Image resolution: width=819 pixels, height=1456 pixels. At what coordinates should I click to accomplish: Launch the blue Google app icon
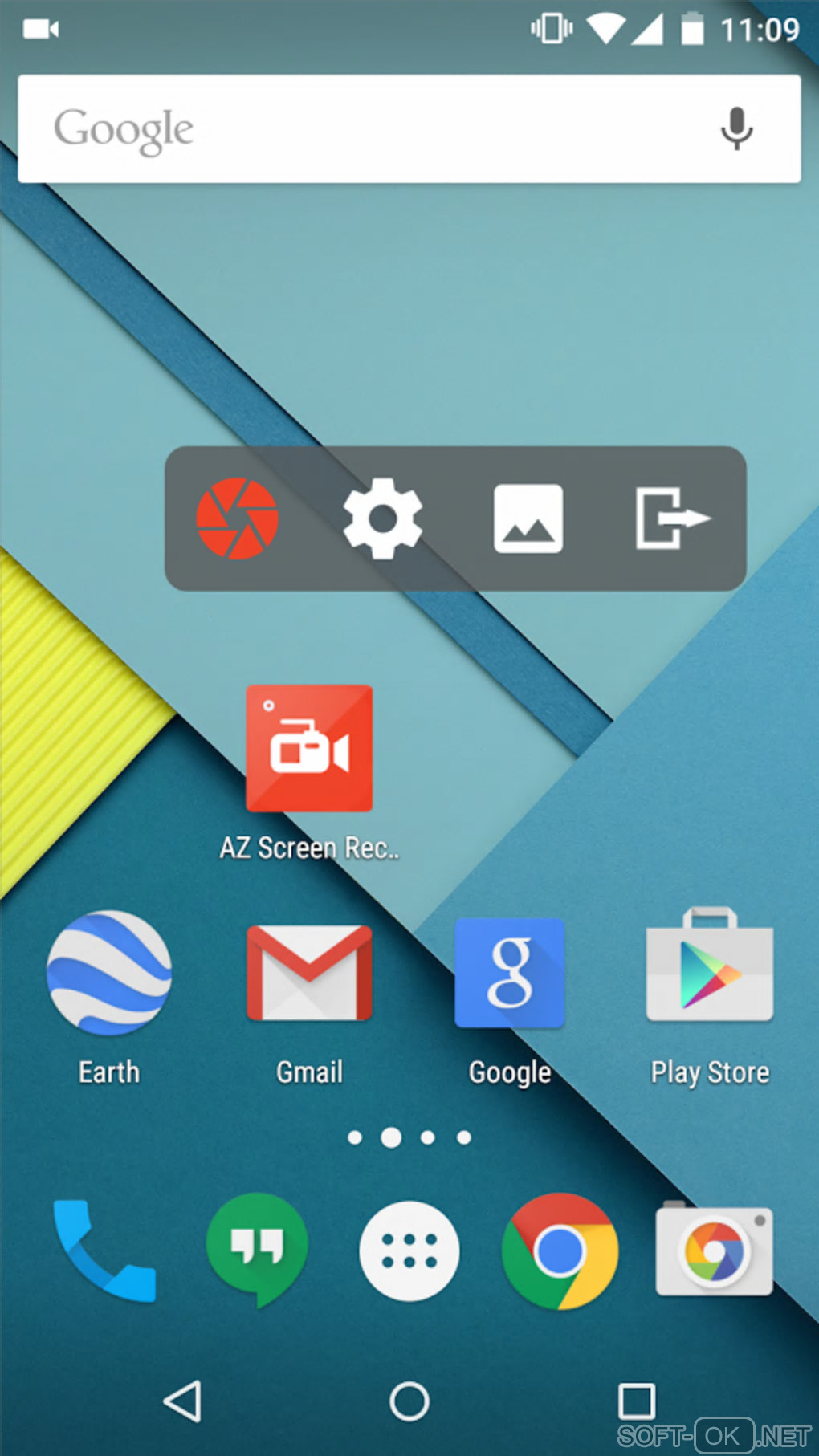(x=509, y=974)
